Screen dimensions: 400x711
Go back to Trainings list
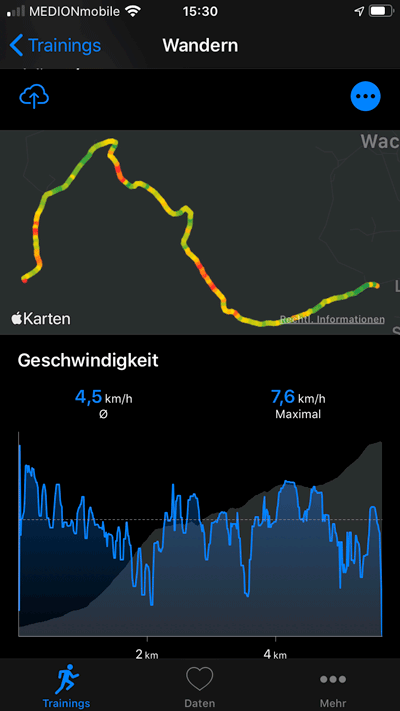pos(55,46)
